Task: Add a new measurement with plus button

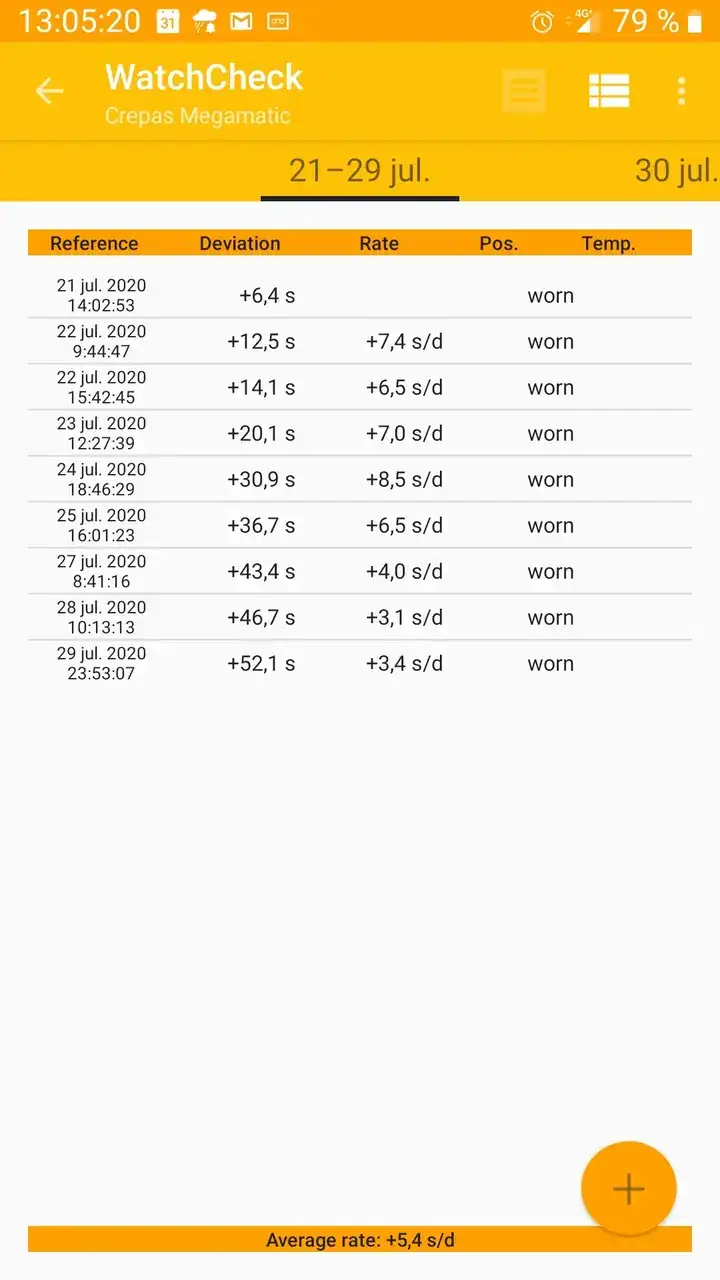Action: pos(628,1188)
